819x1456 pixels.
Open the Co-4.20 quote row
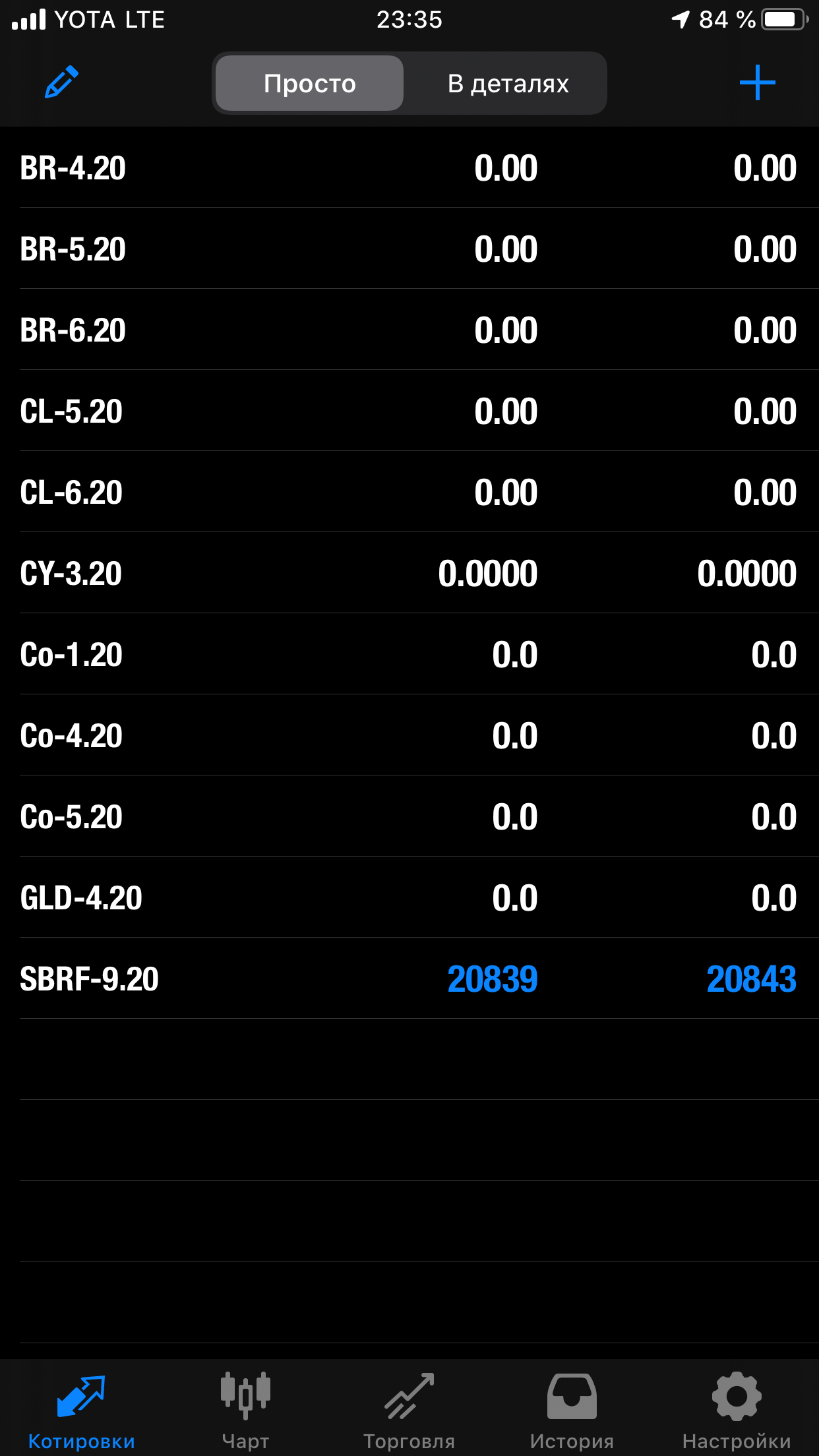409,735
